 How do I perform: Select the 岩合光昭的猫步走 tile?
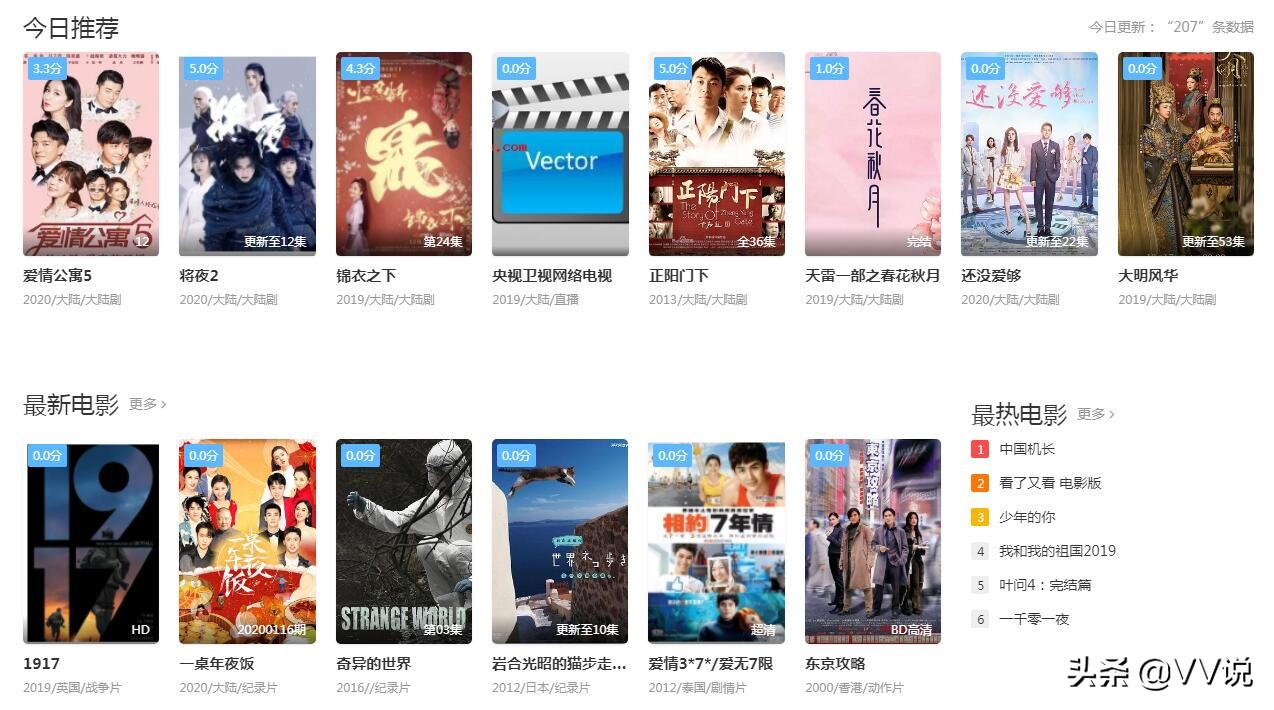(x=560, y=541)
